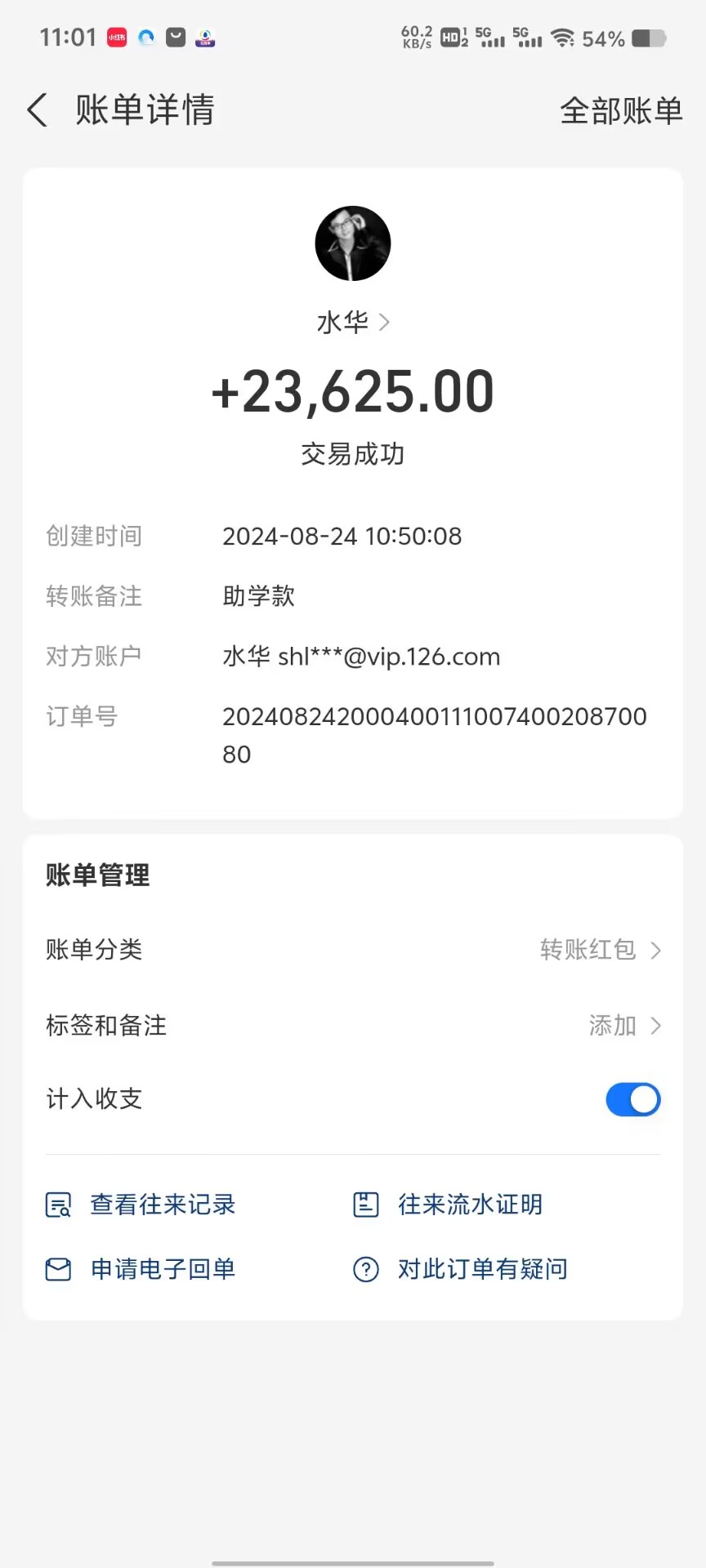
Task: Open 水华's profile via the name
Action: pyautogui.click(x=352, y=323)
